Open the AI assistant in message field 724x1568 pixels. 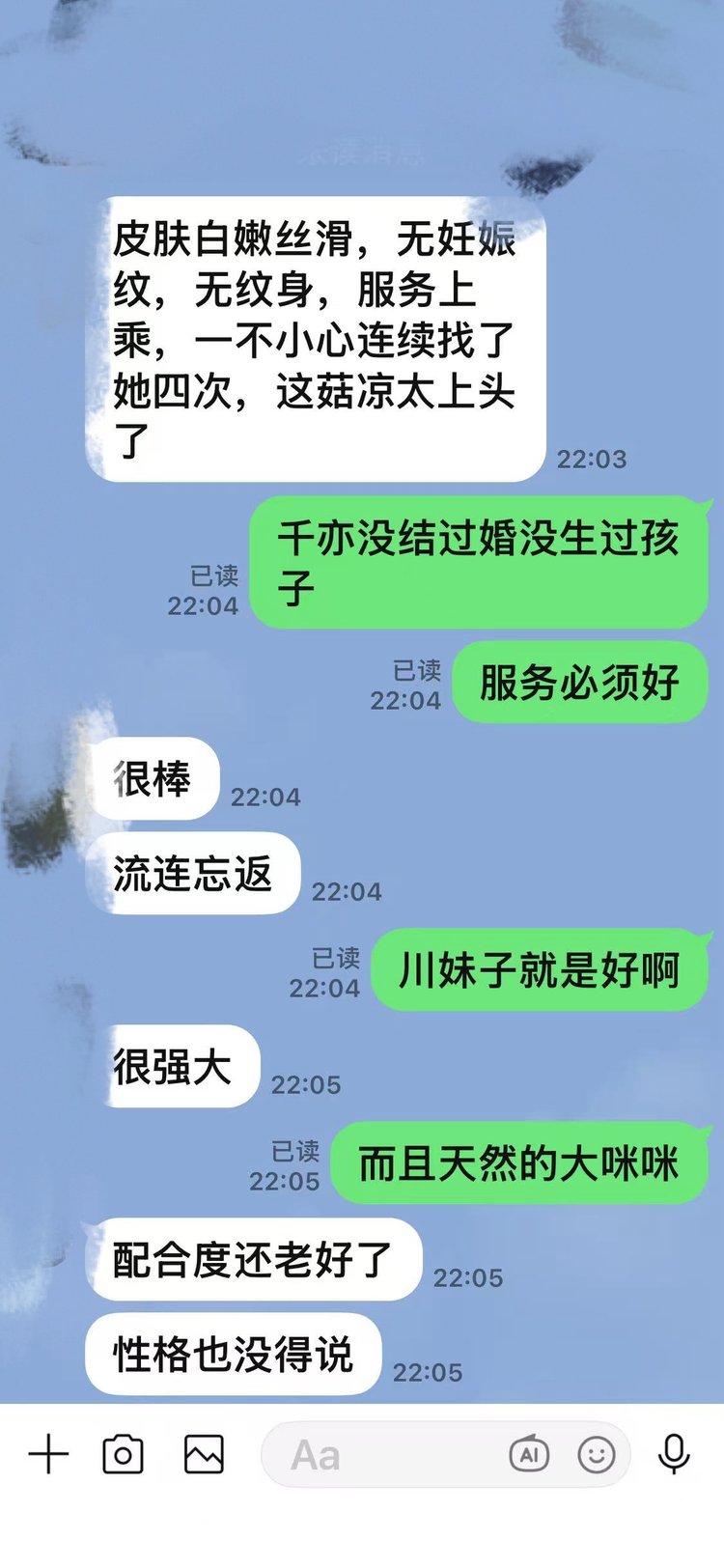click(529, 1454)
